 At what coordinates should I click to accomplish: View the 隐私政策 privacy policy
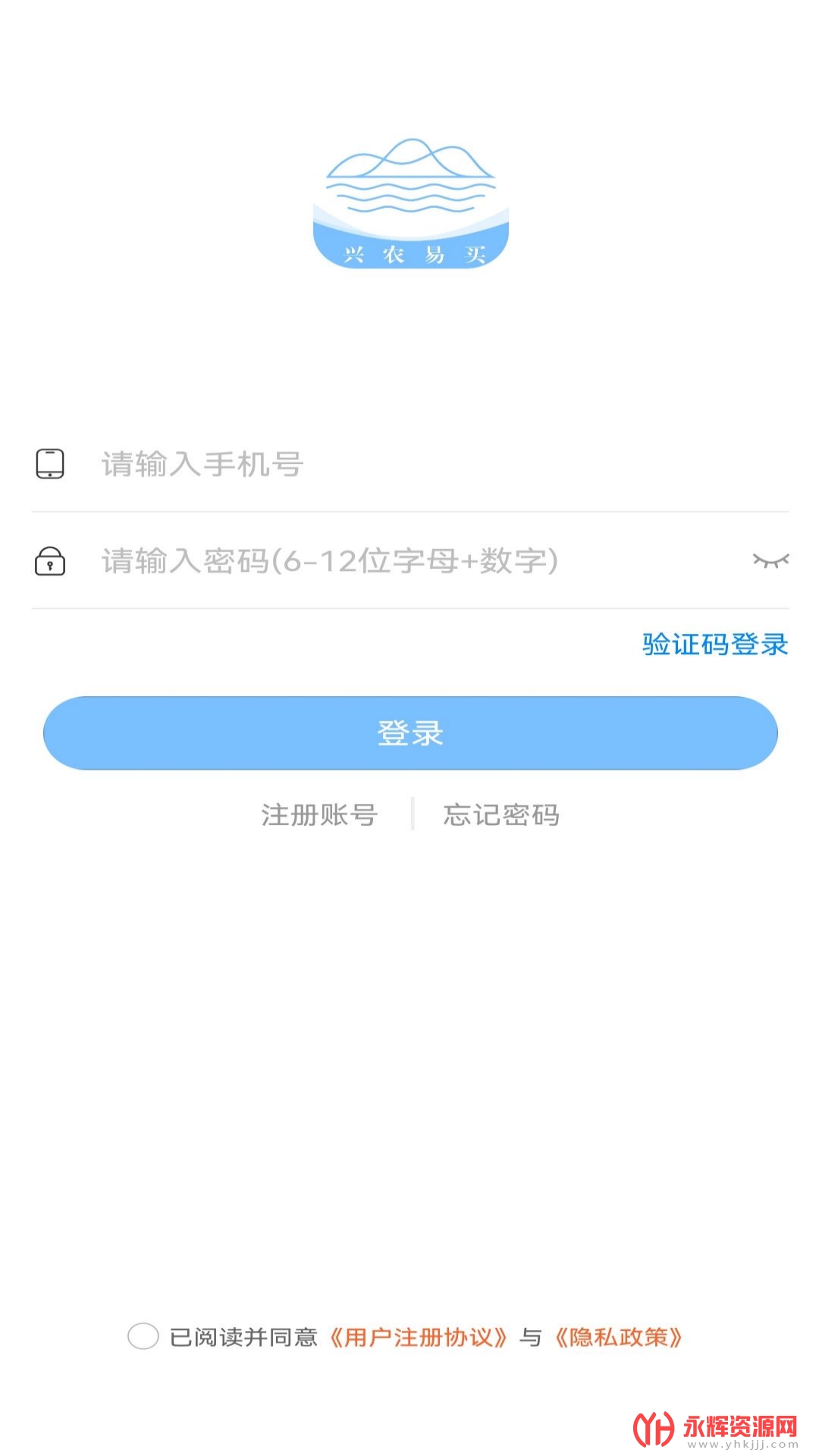point(619,1337)
